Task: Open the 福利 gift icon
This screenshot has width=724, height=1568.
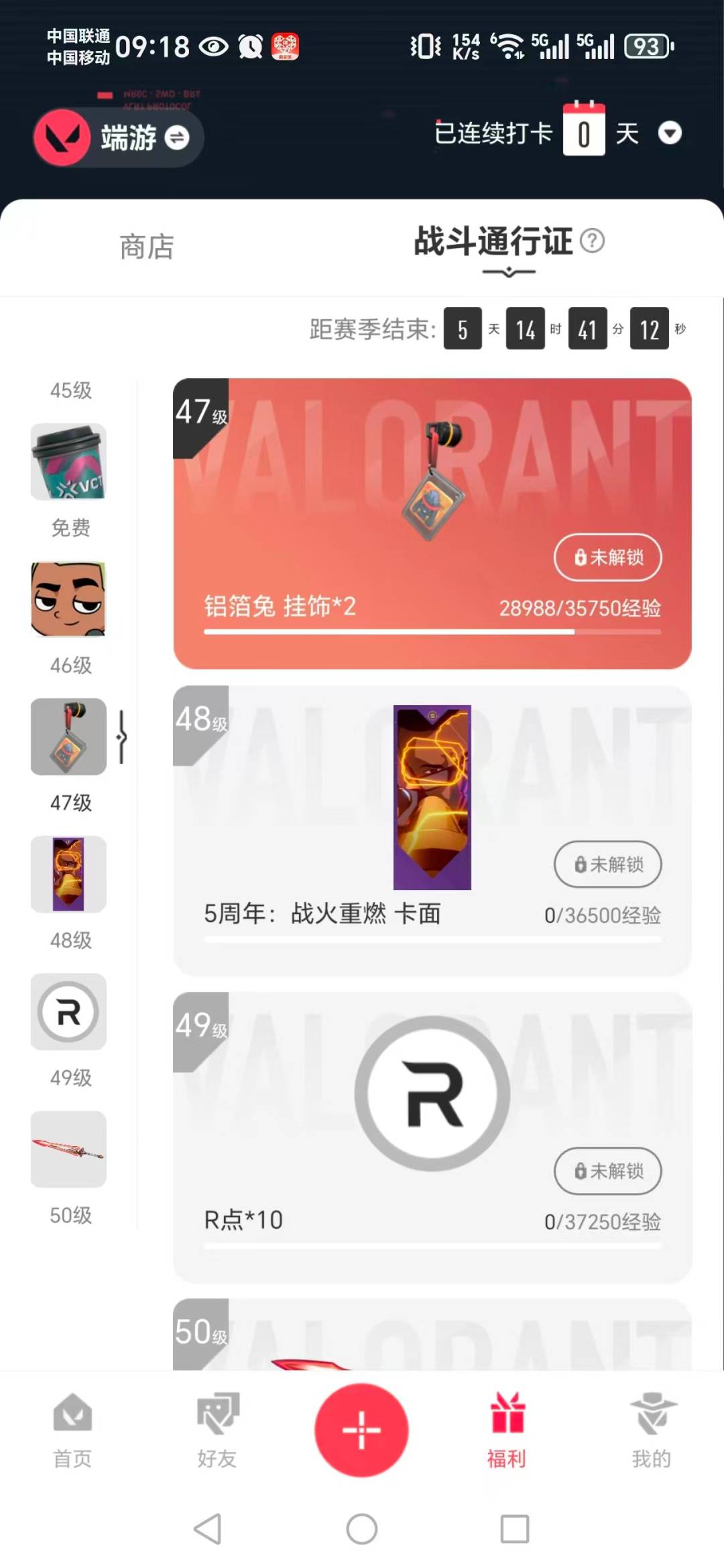Action: [507, 1425]
